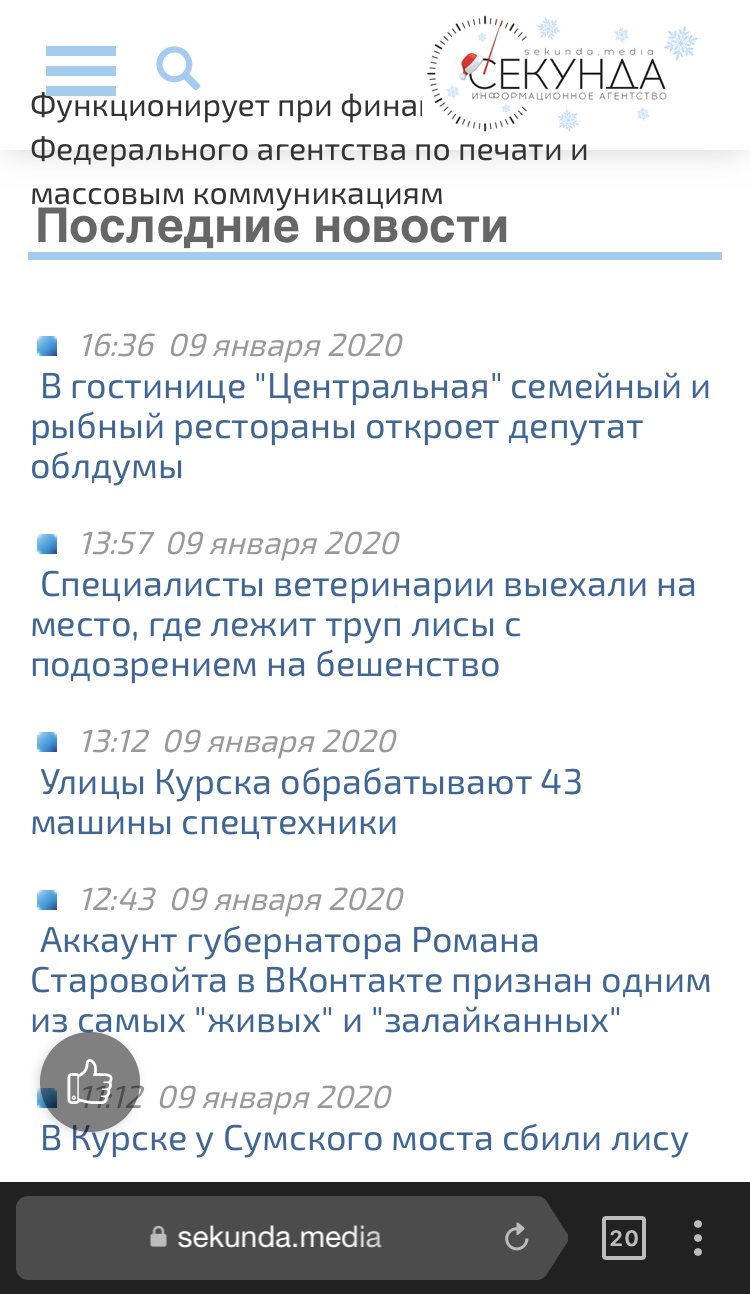Viewport: 750px width, 1294px height.
Task: Open news about fox at Сумский мост
Action: (364, 1139)
